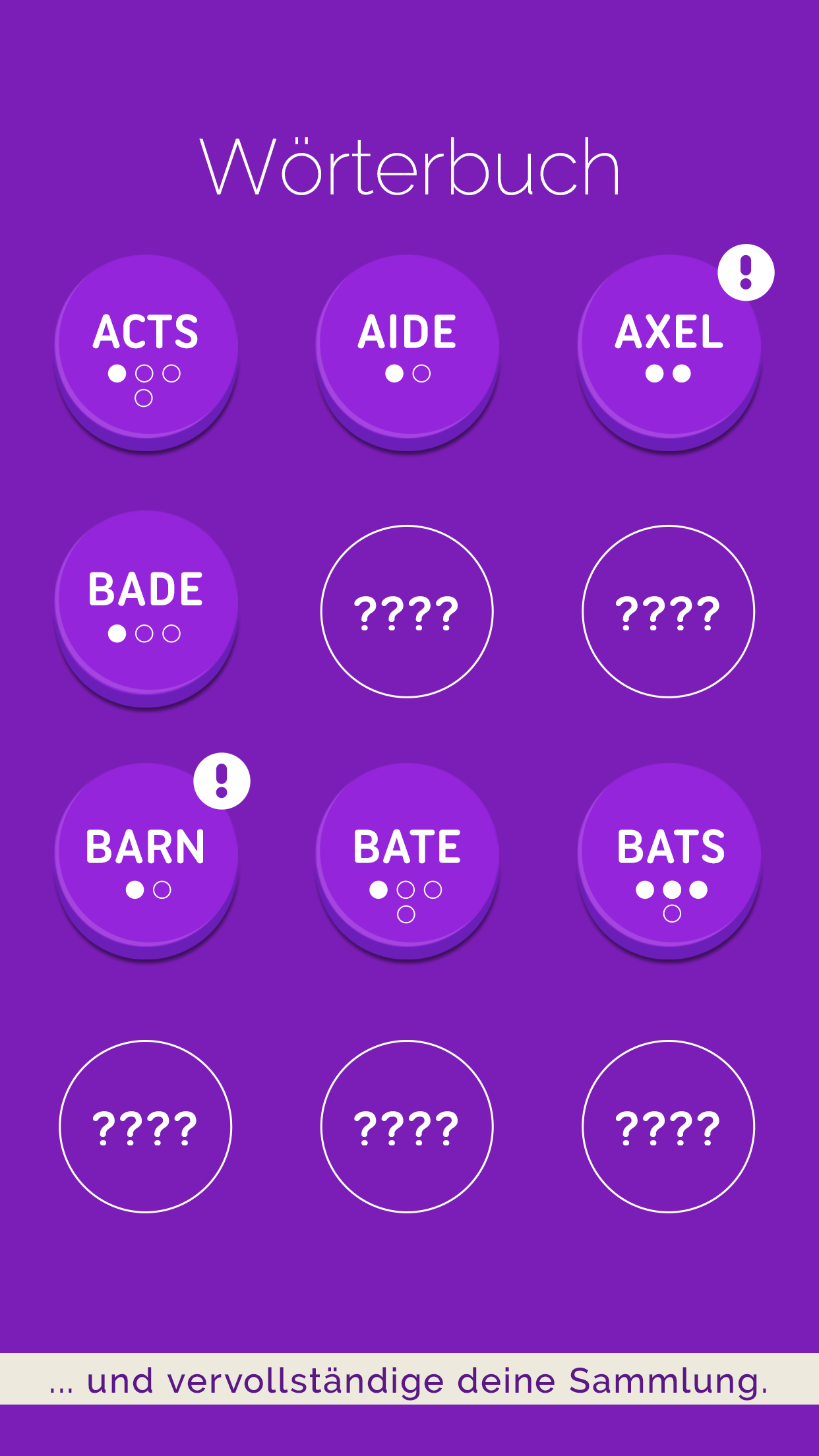Tap the Wörterbuch title heading
The width and height of the screenshot is (819, 1456).
click(x=409, y=165)
